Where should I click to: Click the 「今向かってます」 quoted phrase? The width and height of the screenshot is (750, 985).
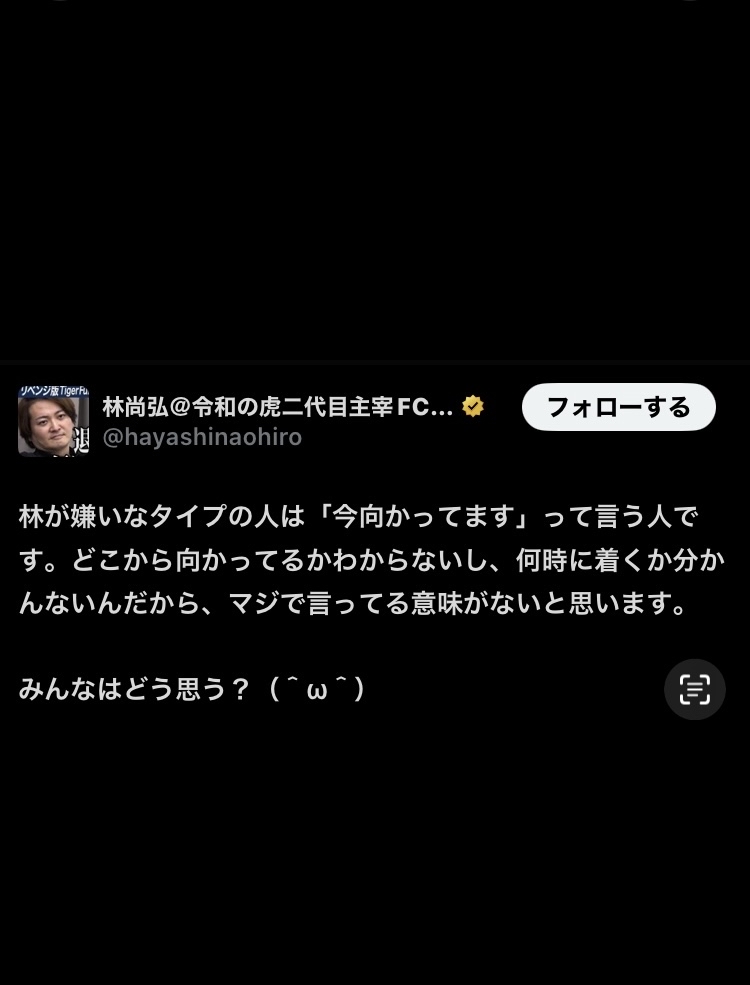[430, 516]
